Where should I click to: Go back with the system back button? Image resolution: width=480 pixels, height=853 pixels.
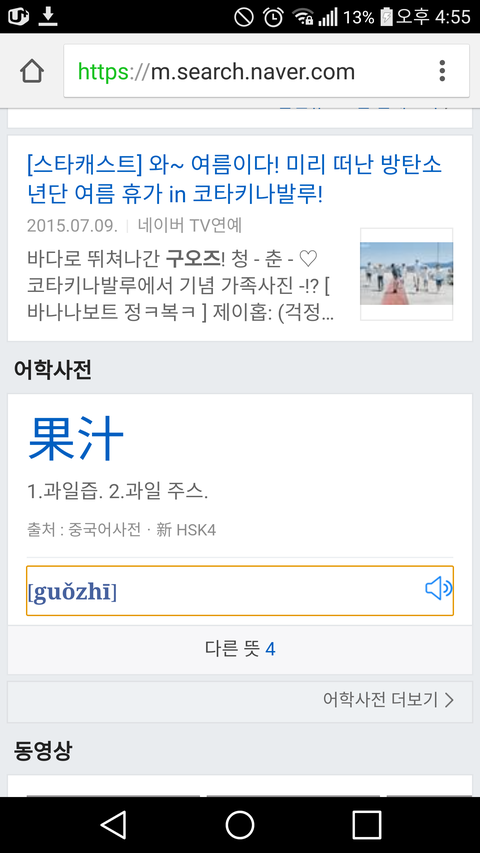(x=114, y=825)
